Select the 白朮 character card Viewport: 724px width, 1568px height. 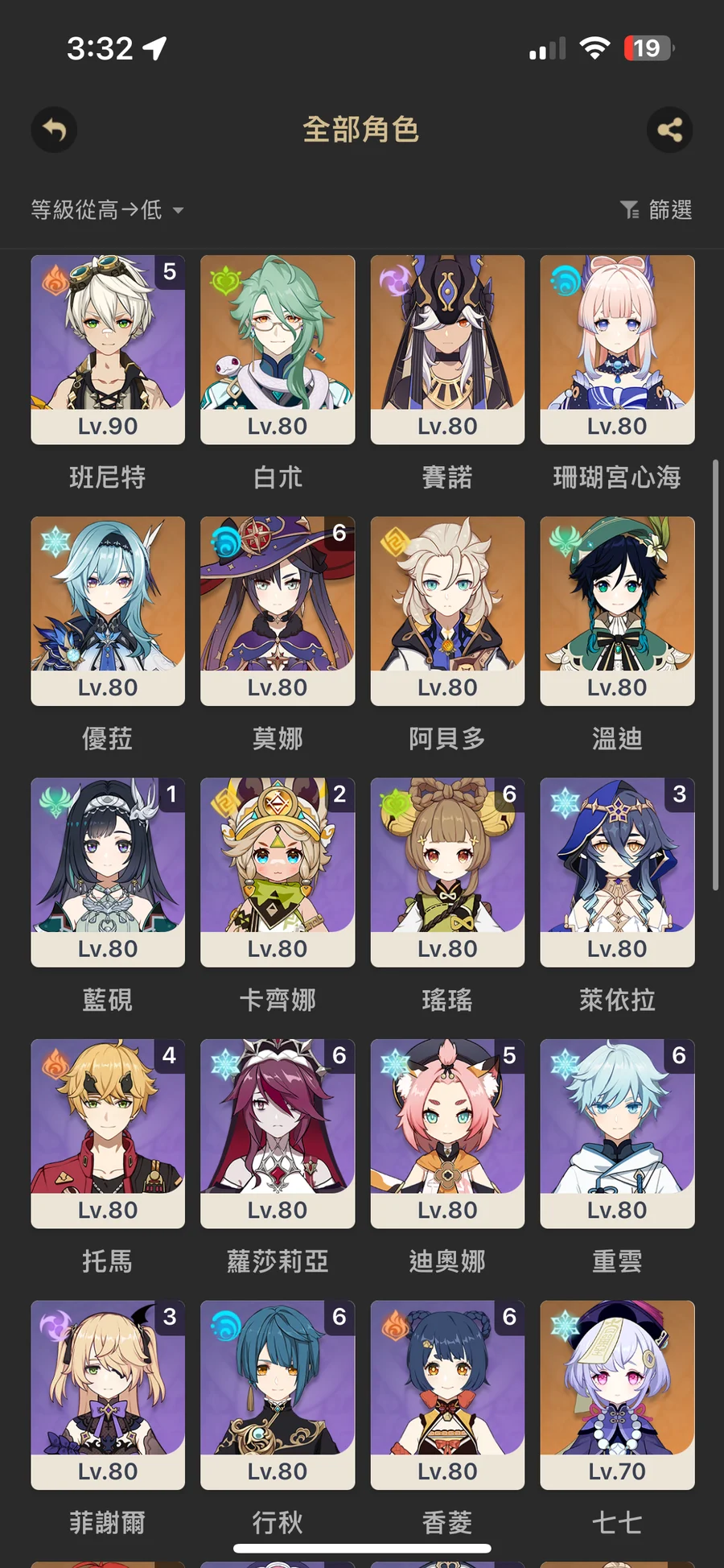tap(278, 349)
